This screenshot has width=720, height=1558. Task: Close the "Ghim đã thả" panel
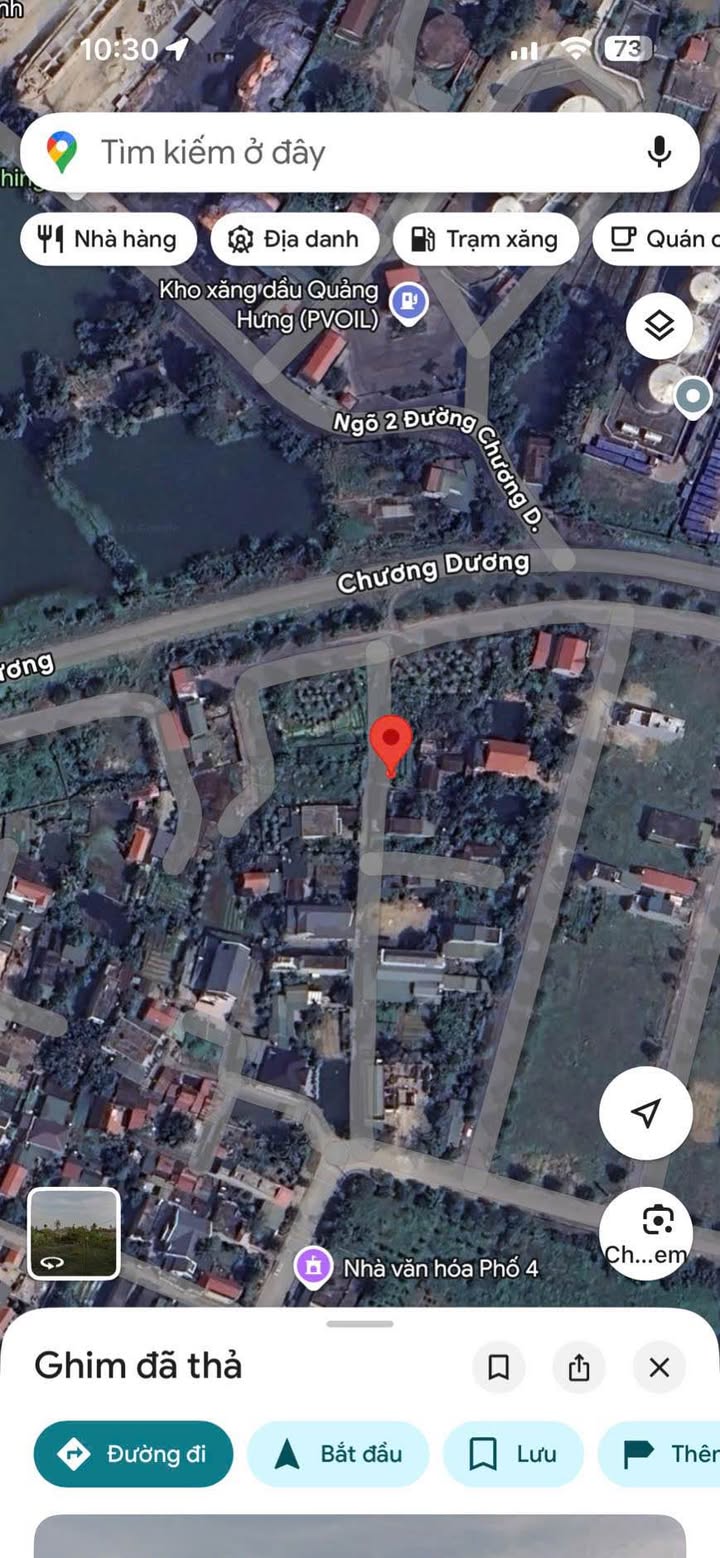659,1367
